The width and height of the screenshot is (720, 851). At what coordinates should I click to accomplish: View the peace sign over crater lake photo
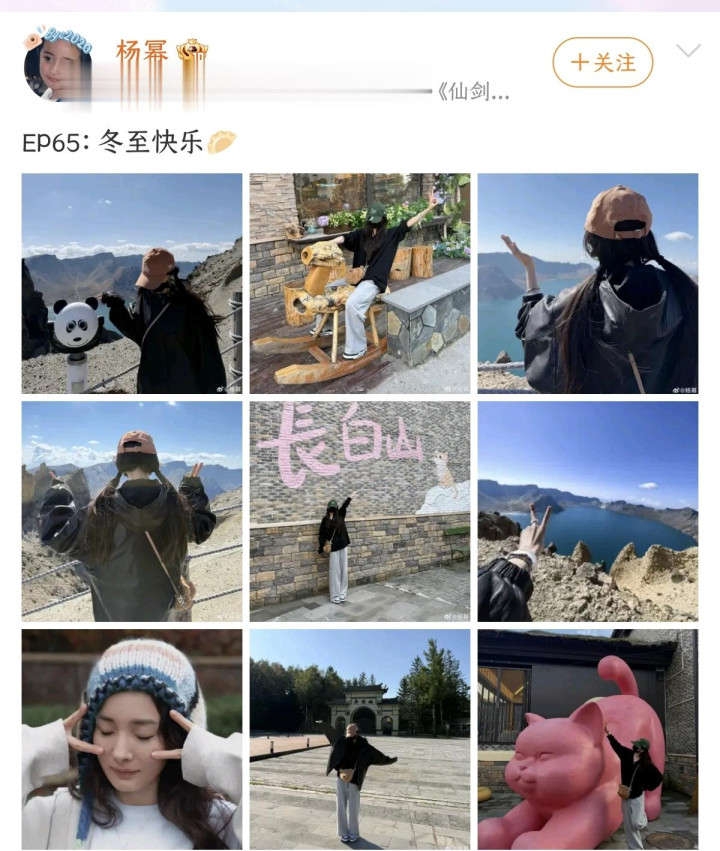coord(587,511)
